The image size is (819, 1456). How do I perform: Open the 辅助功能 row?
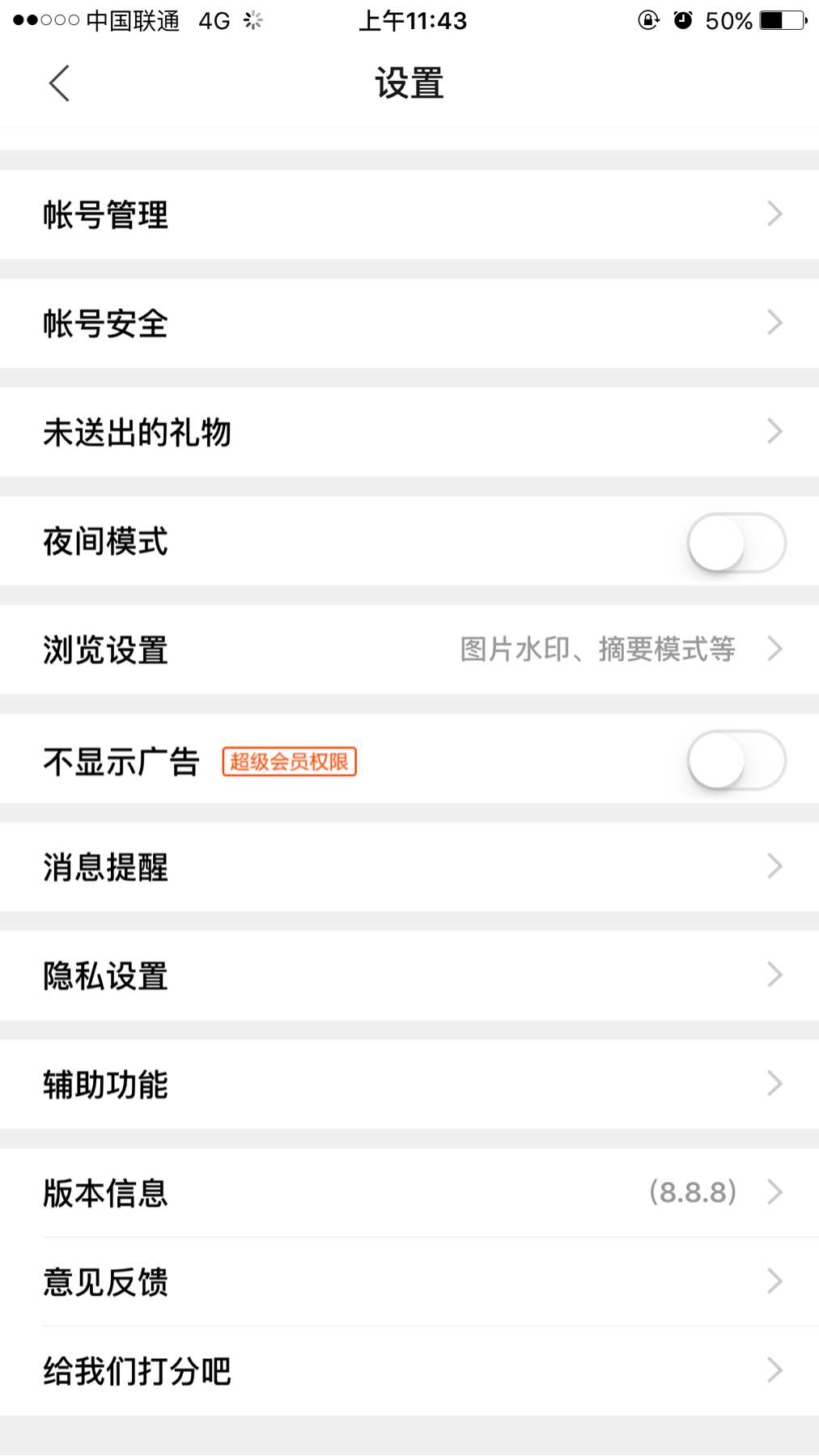tap(409, 1084)
